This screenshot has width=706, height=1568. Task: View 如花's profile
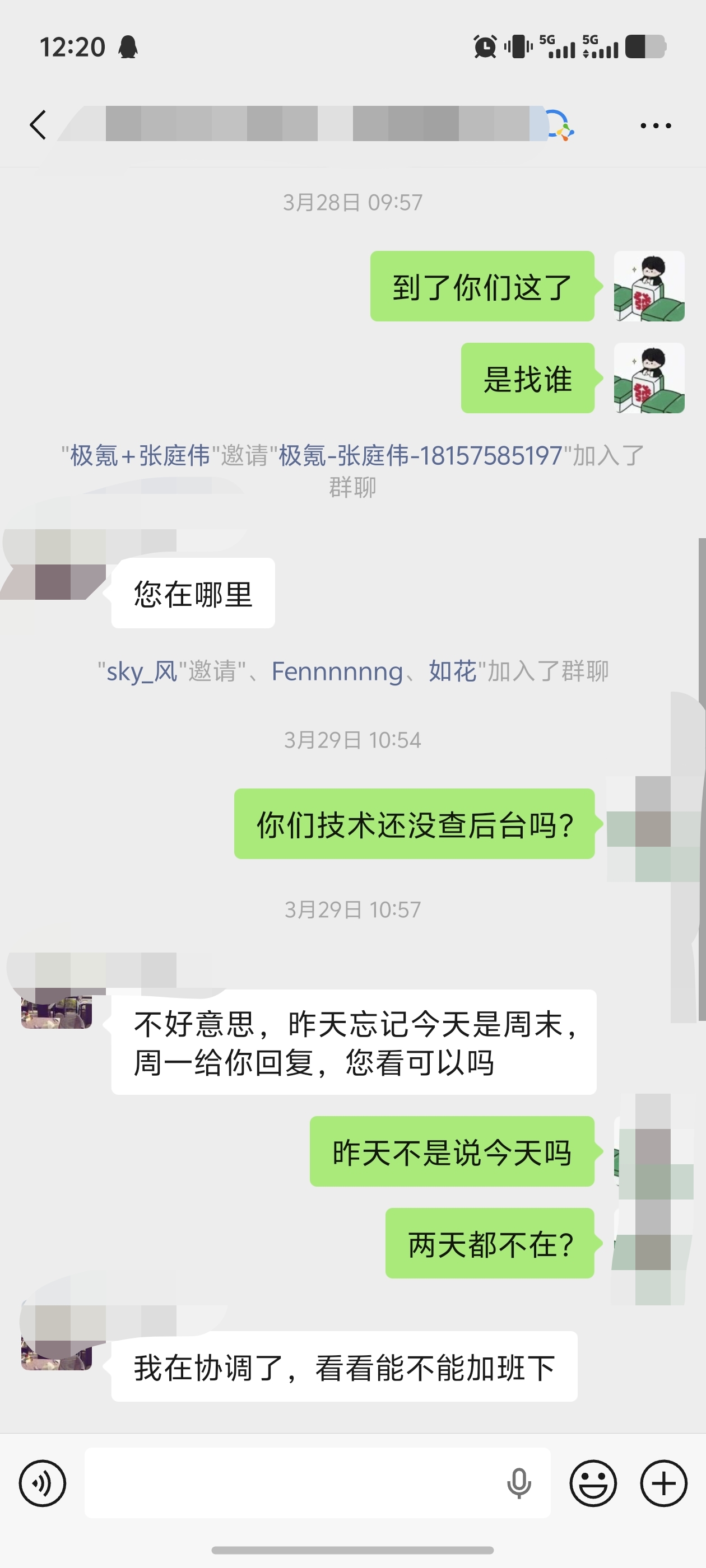452,671
